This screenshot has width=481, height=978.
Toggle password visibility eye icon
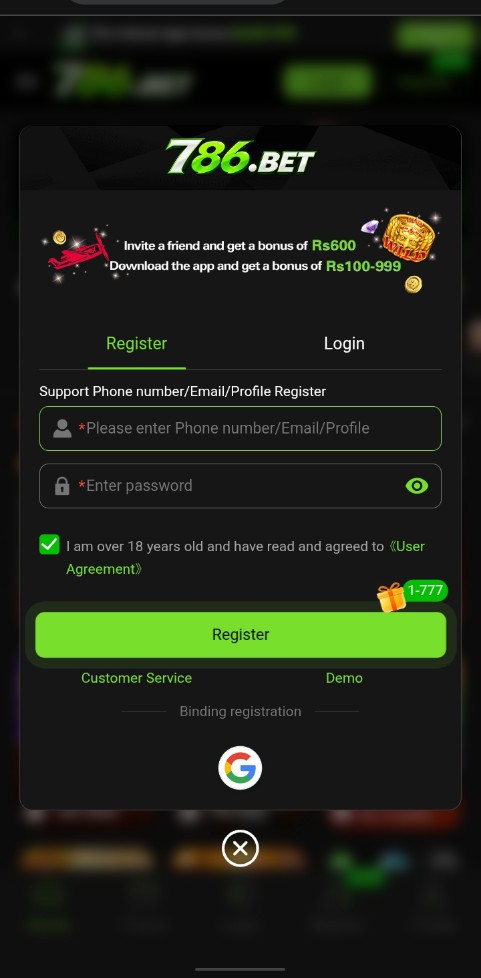pos(417,486)
